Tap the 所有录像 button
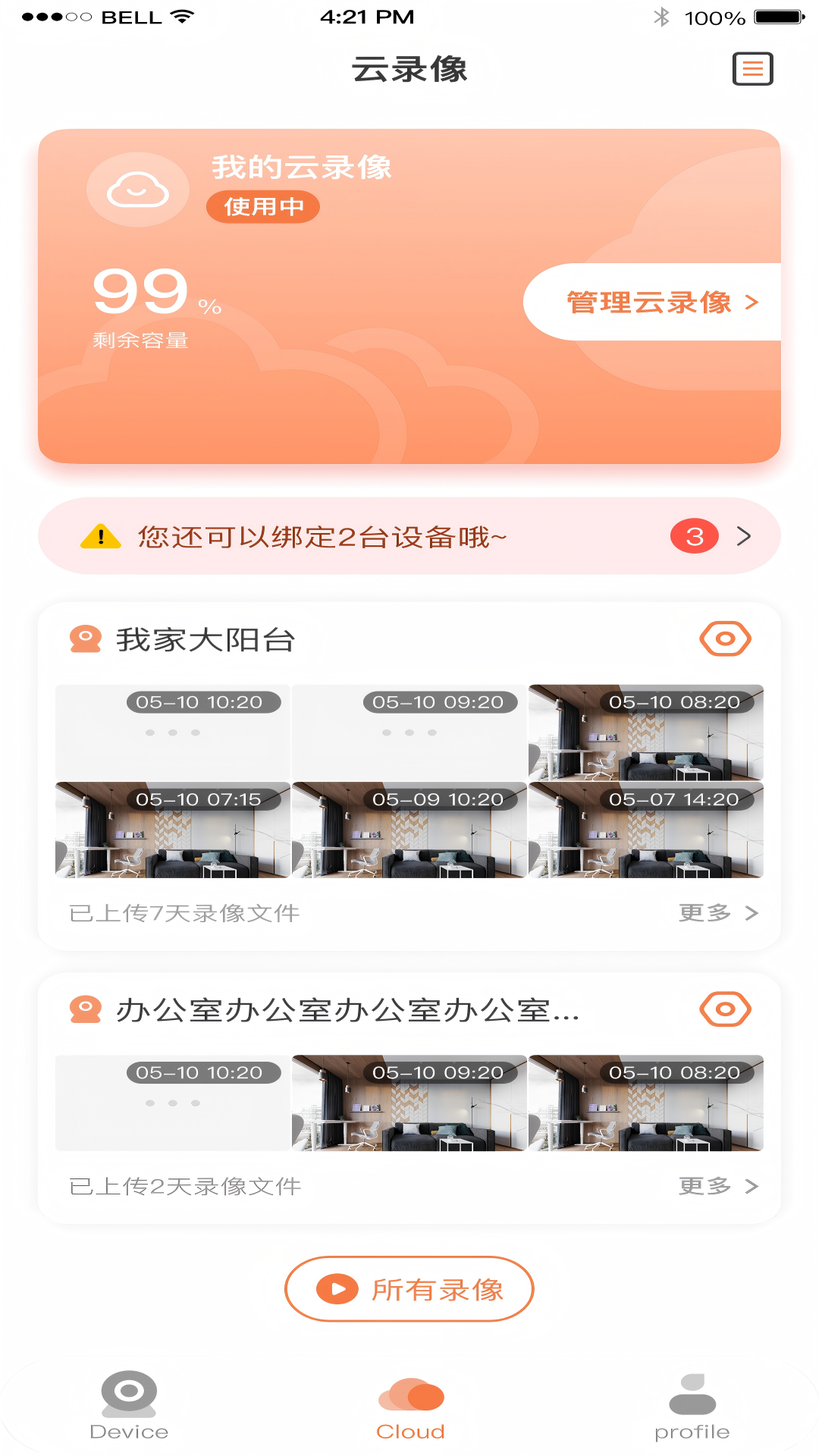The width and height of the screenshot is (819, 1456). 409,1288
